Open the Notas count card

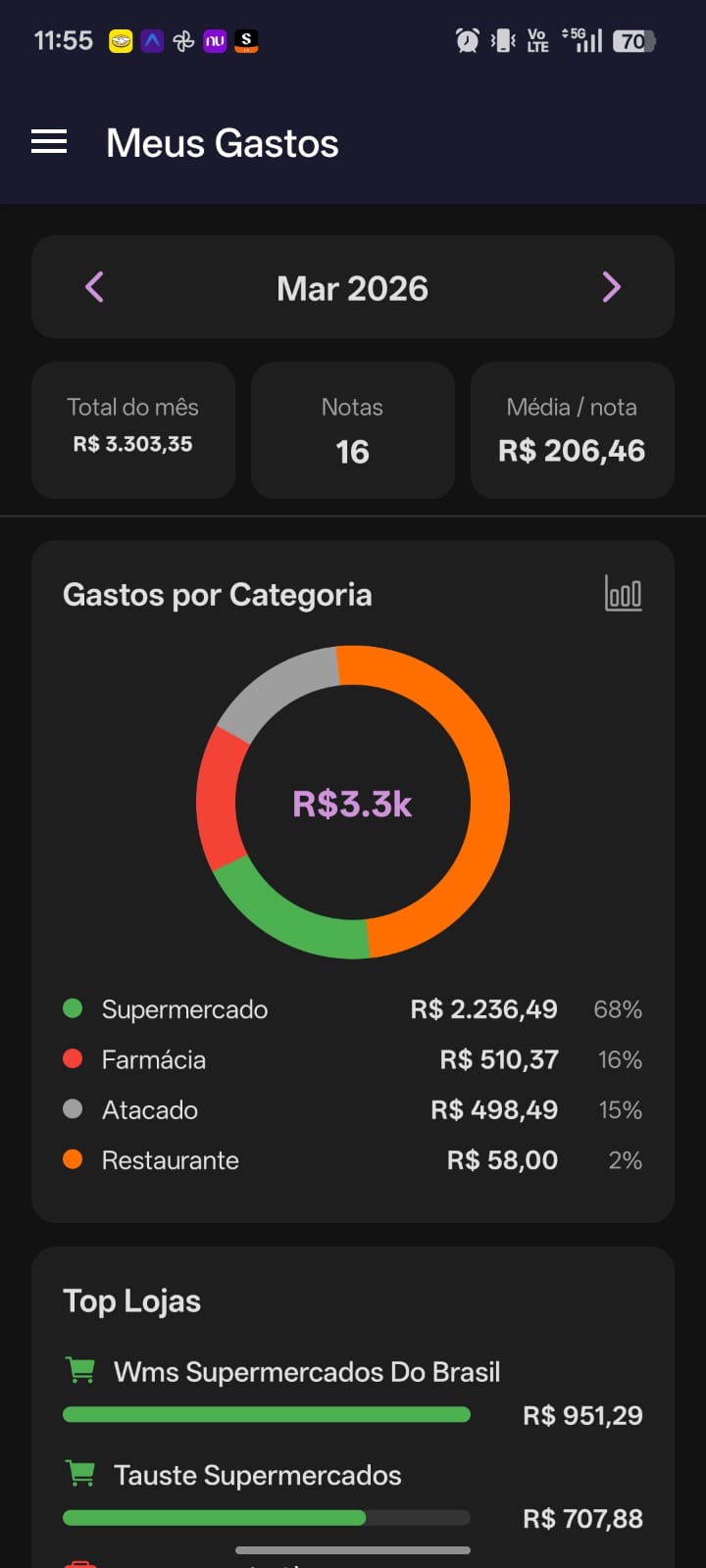pyautogui.click(x=352, y=429)
